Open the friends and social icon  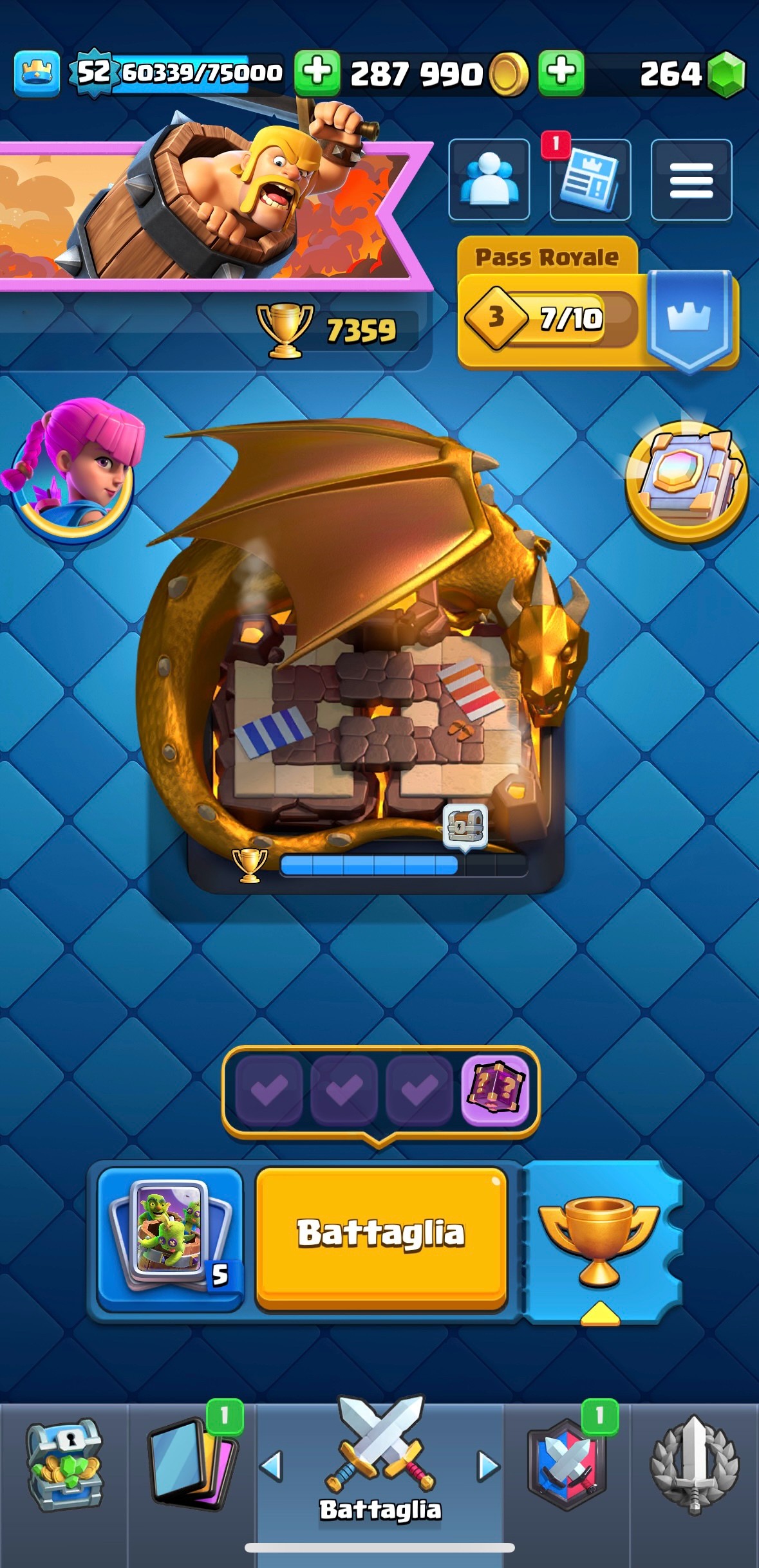[x=489, y=180]
